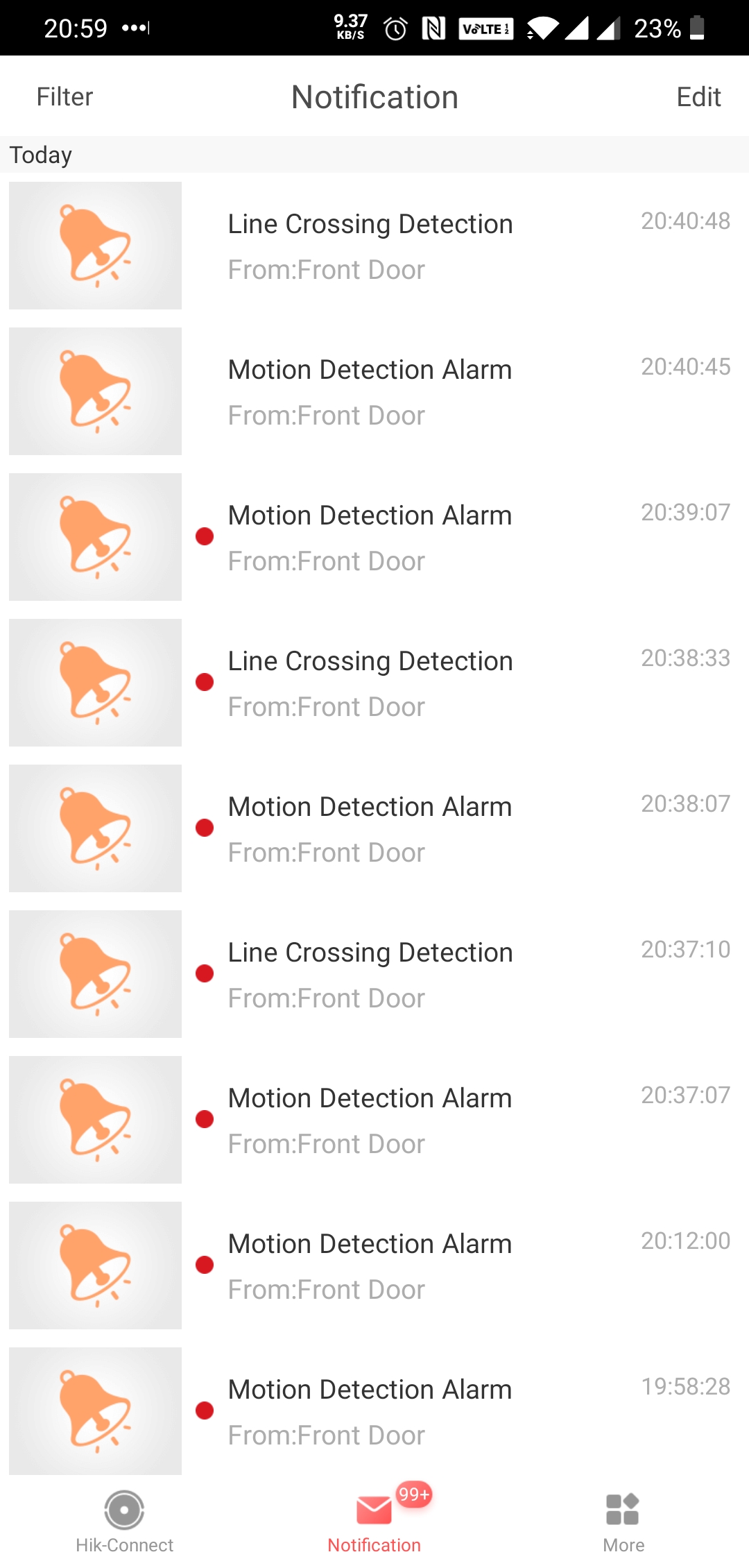This screenshot has height=1568, width=749.
Task: Select Motion Detection Alarm at 20:38:07
Action: coord(374,828)
